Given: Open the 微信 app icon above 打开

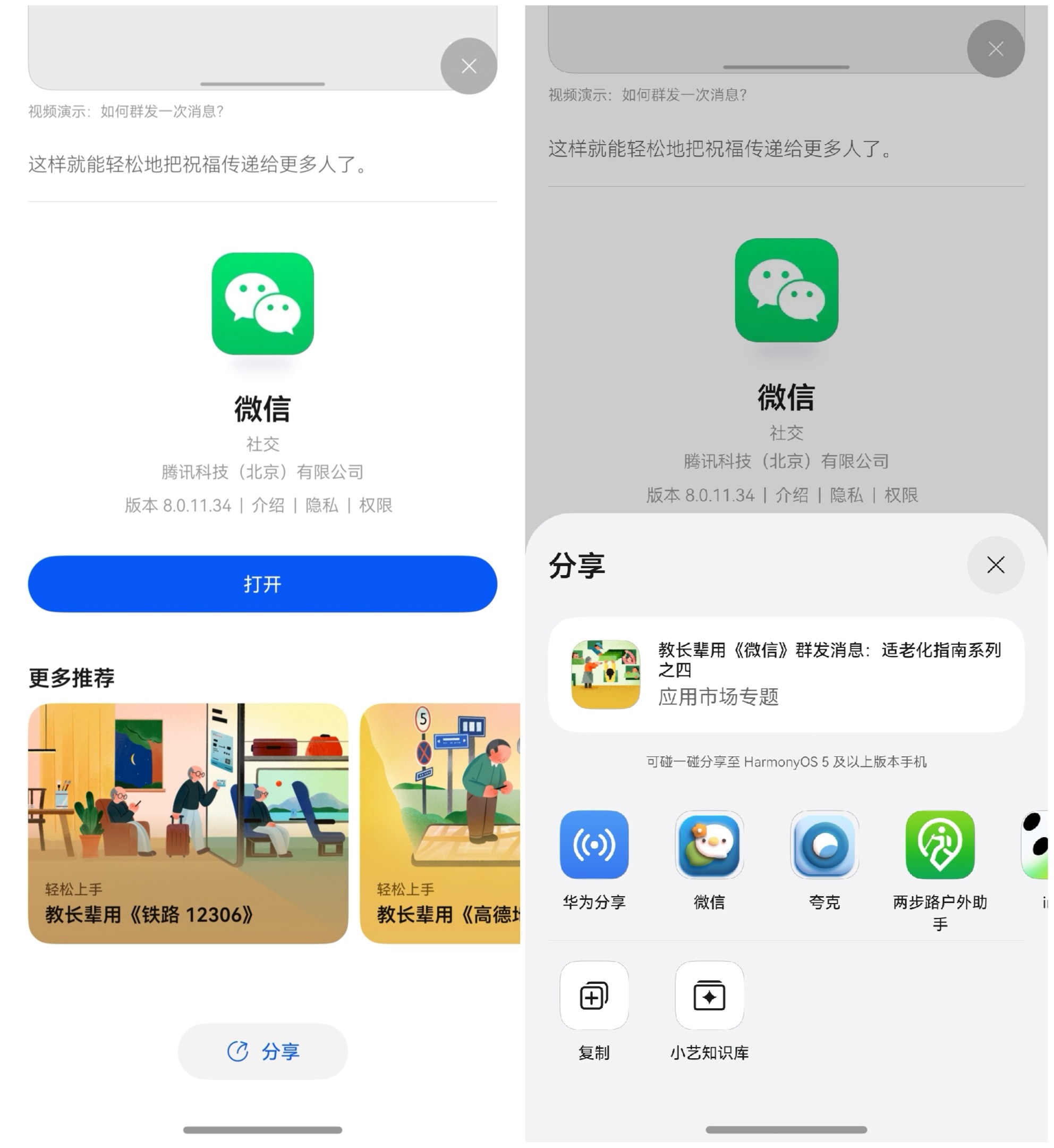Looking at the screenshot, I should (x=262, y=303).
